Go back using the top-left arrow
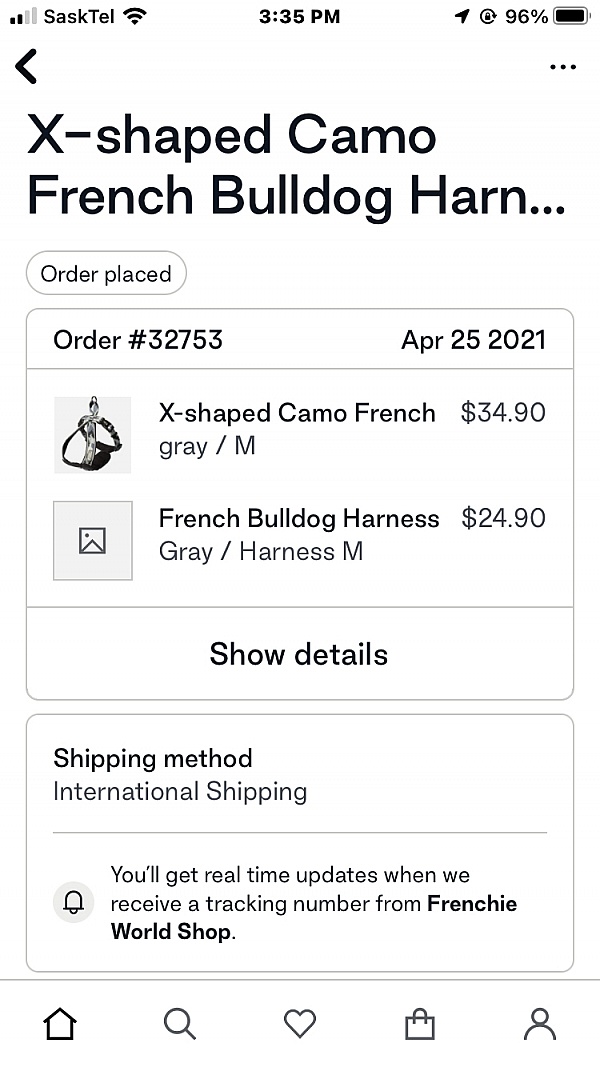Image resolution: width=600 pixels, height=1067 pixels. 26,66
